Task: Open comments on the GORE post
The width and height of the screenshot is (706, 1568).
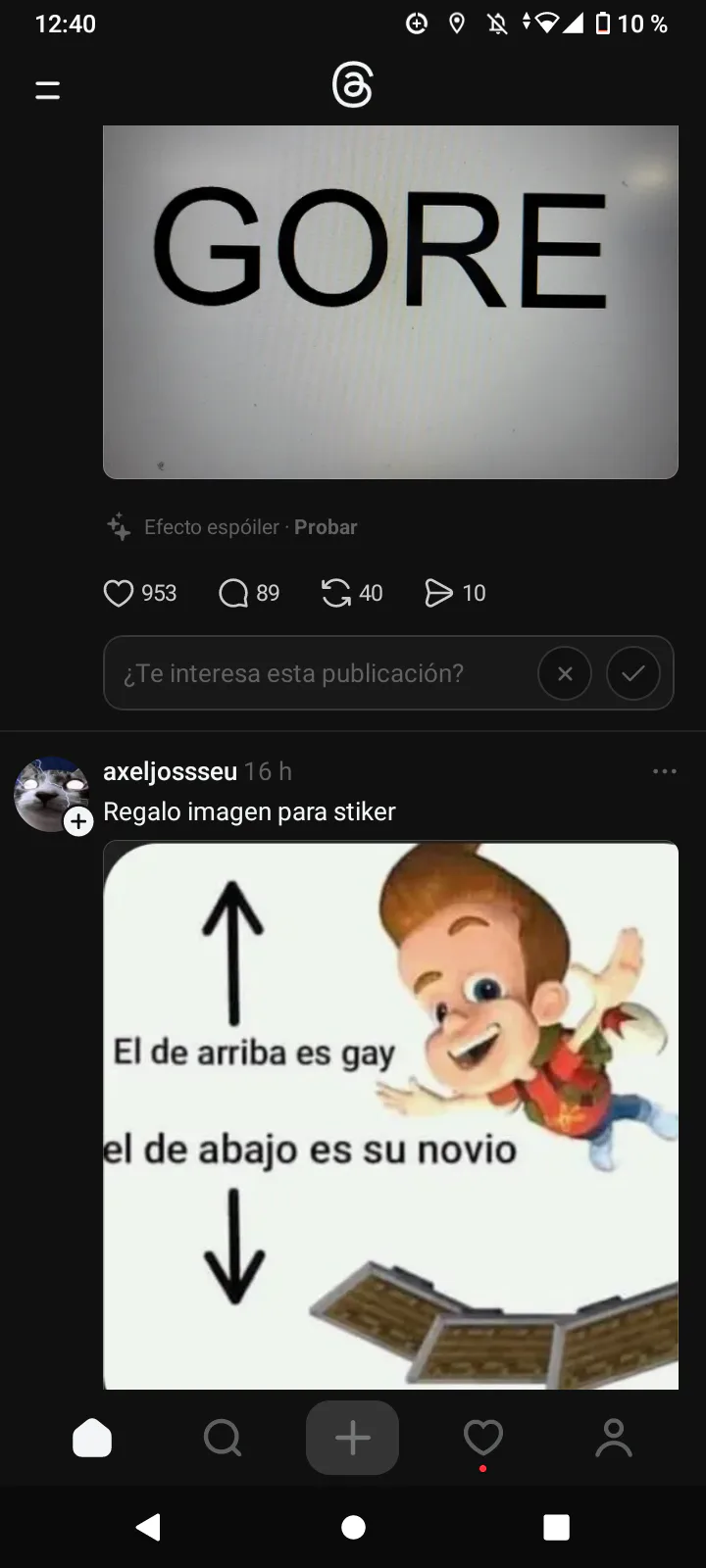Action: coord(233,593)
